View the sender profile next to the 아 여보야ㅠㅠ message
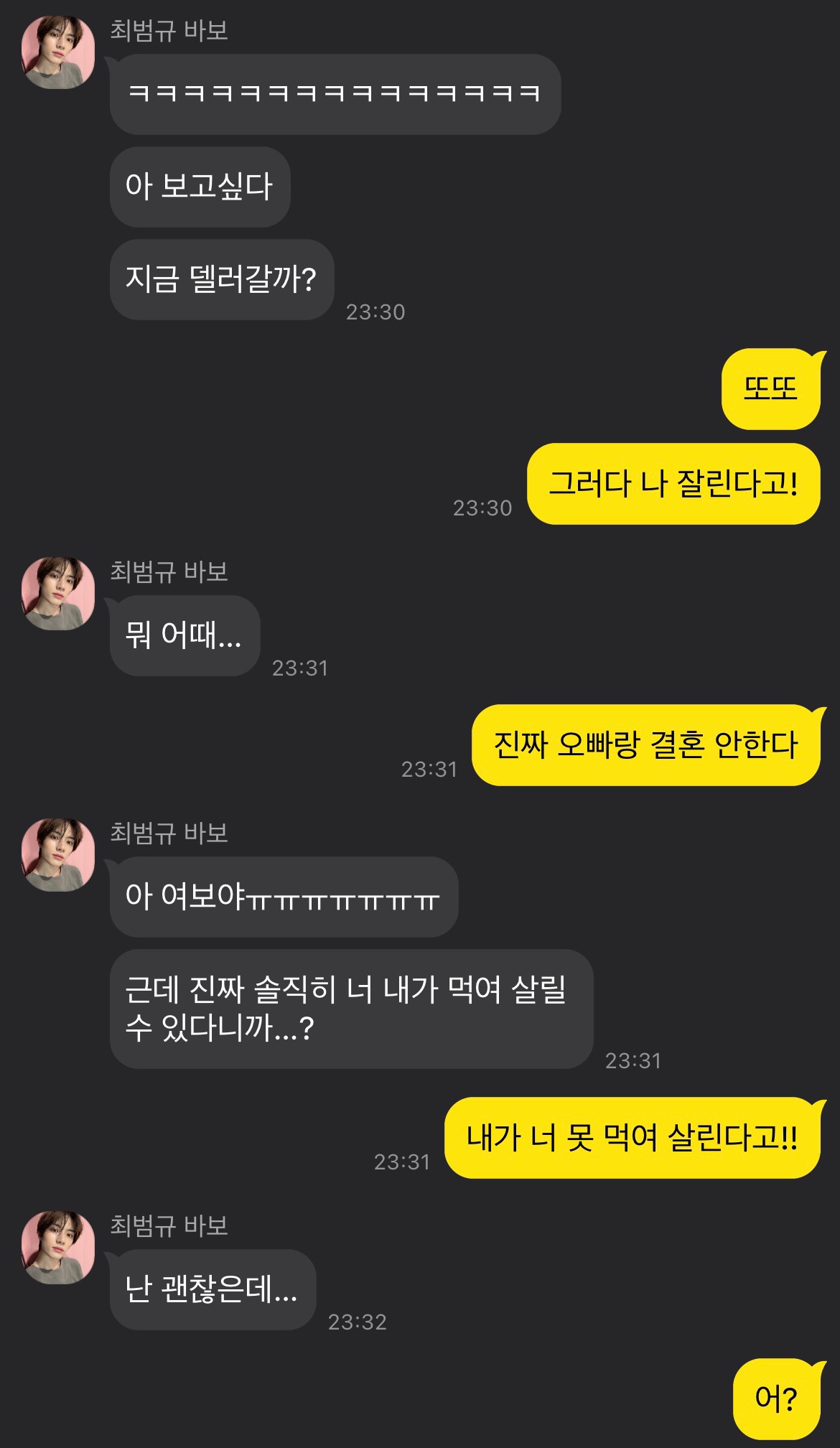The width and height of the screenshot is (840, 1448). [x=58, y=856]
